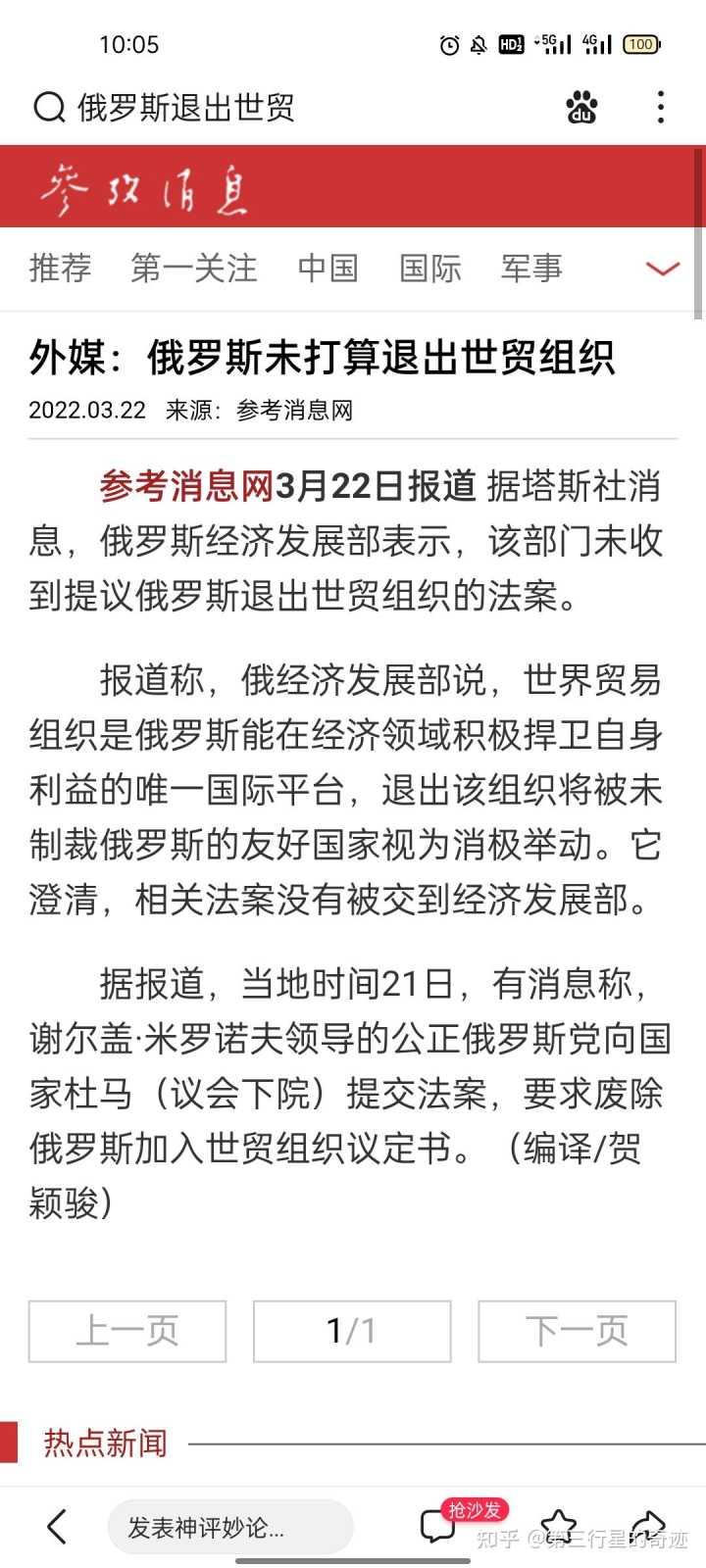Open the Baidu paw icon
706x1568 pixels.
[x=581, y=107]
